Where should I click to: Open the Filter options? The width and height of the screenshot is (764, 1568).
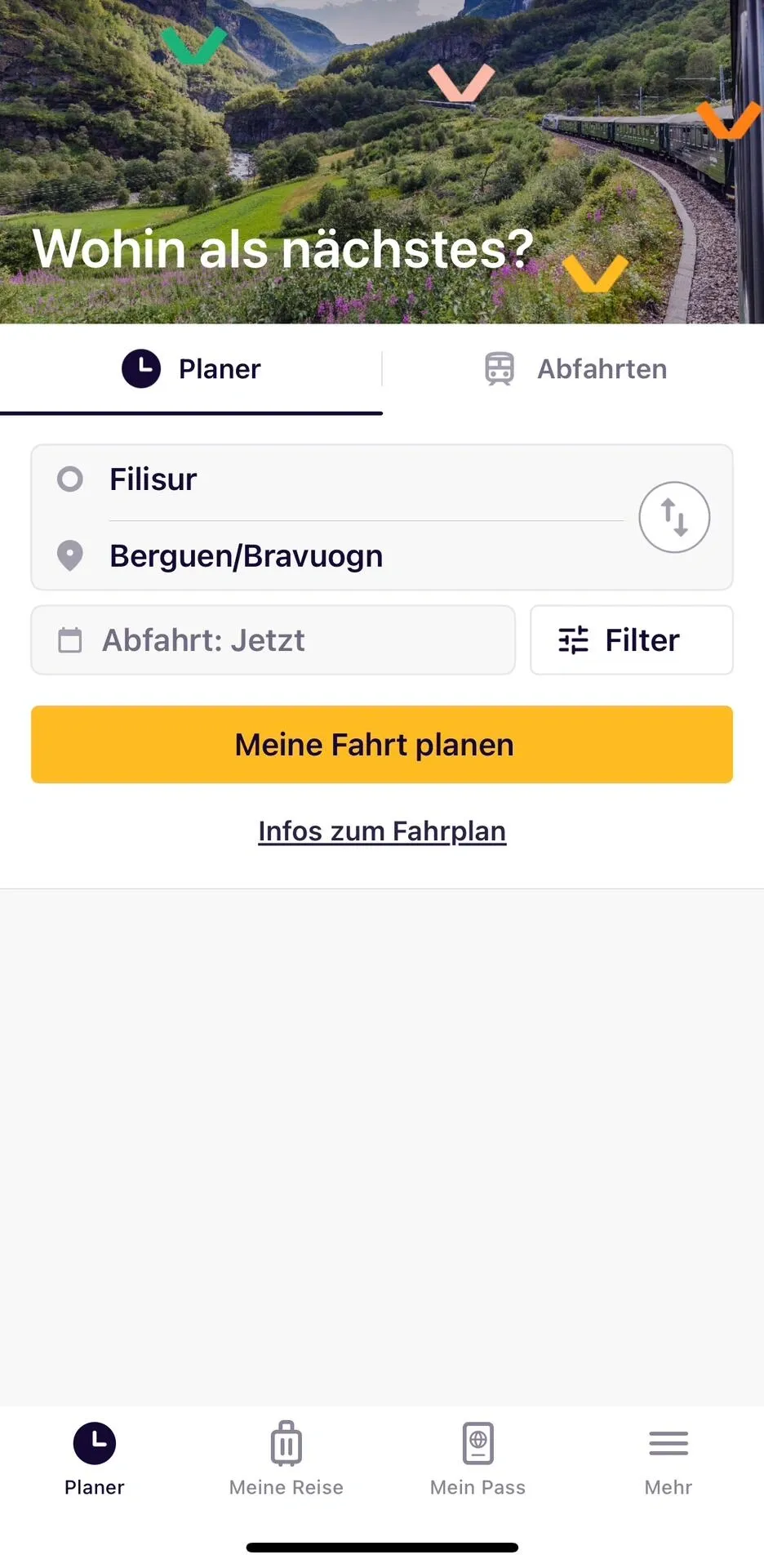coord(631,640)
